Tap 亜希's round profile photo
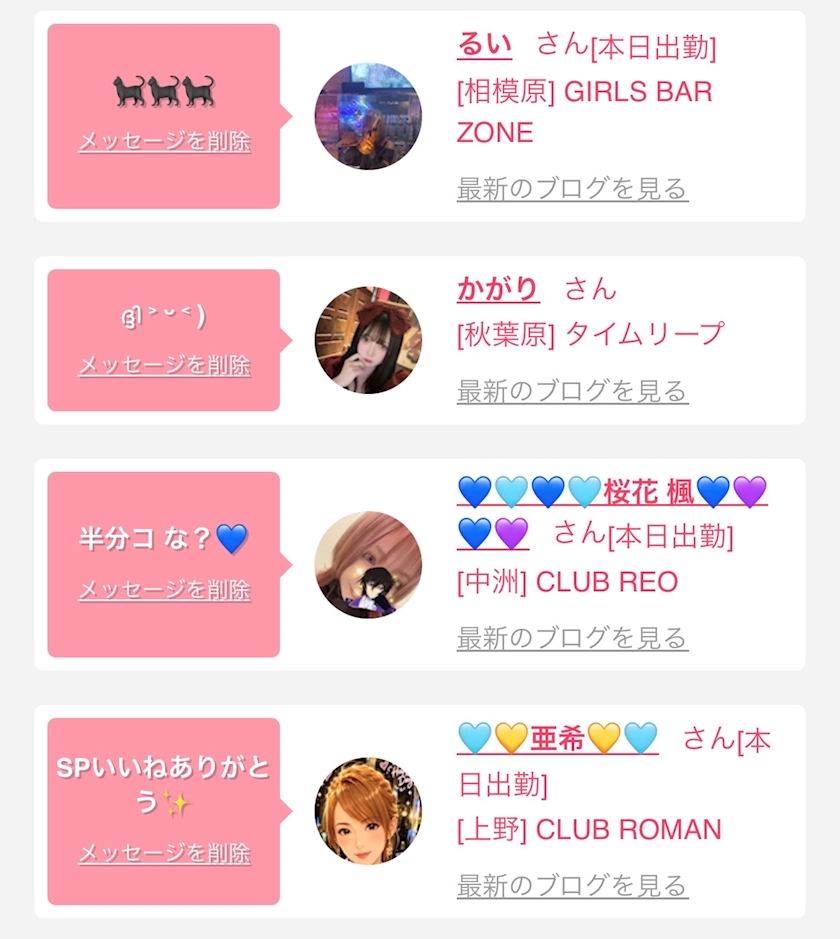 tap(368, 811)
